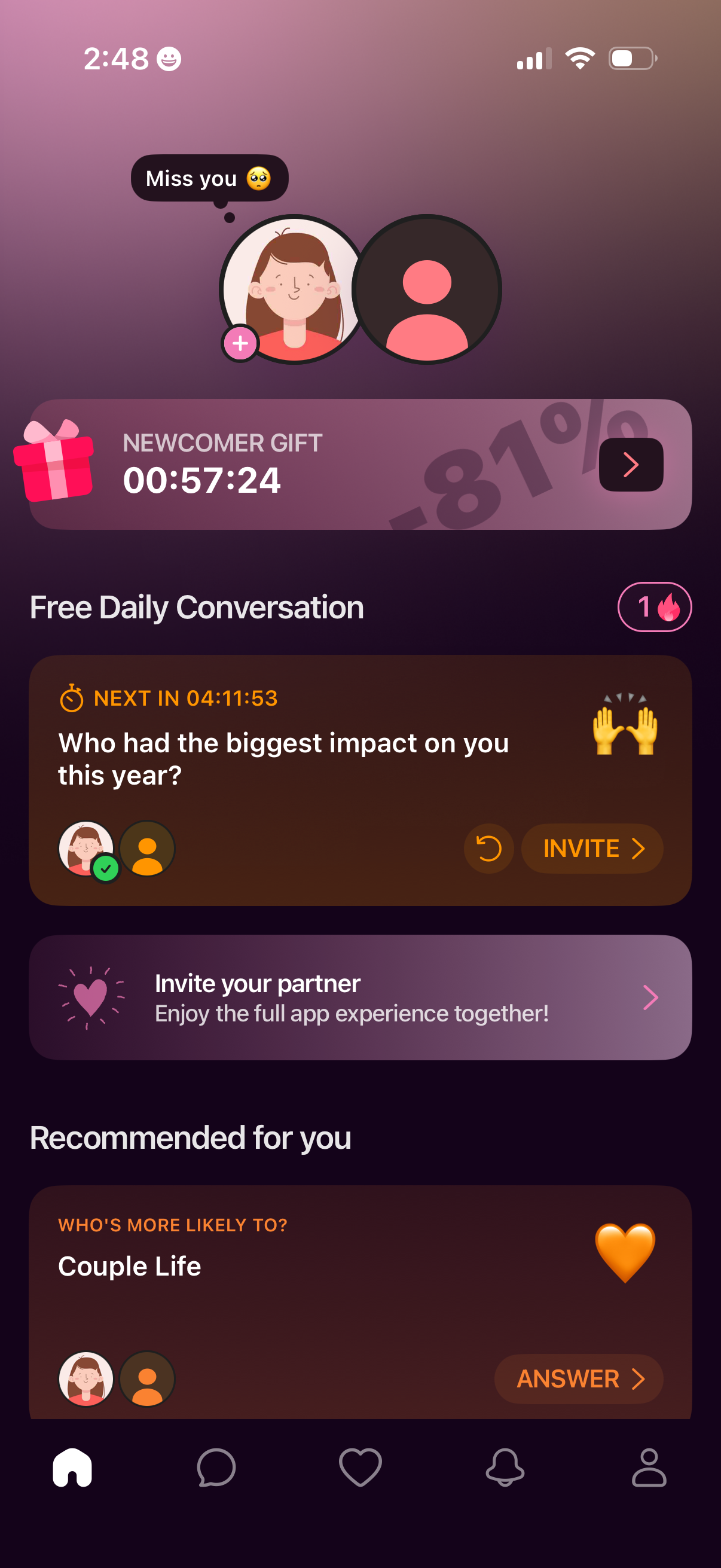Viewport: 721px width, 1568px height.
Task: Switch to the Free Daily Conversation section header
Action: 196,606
